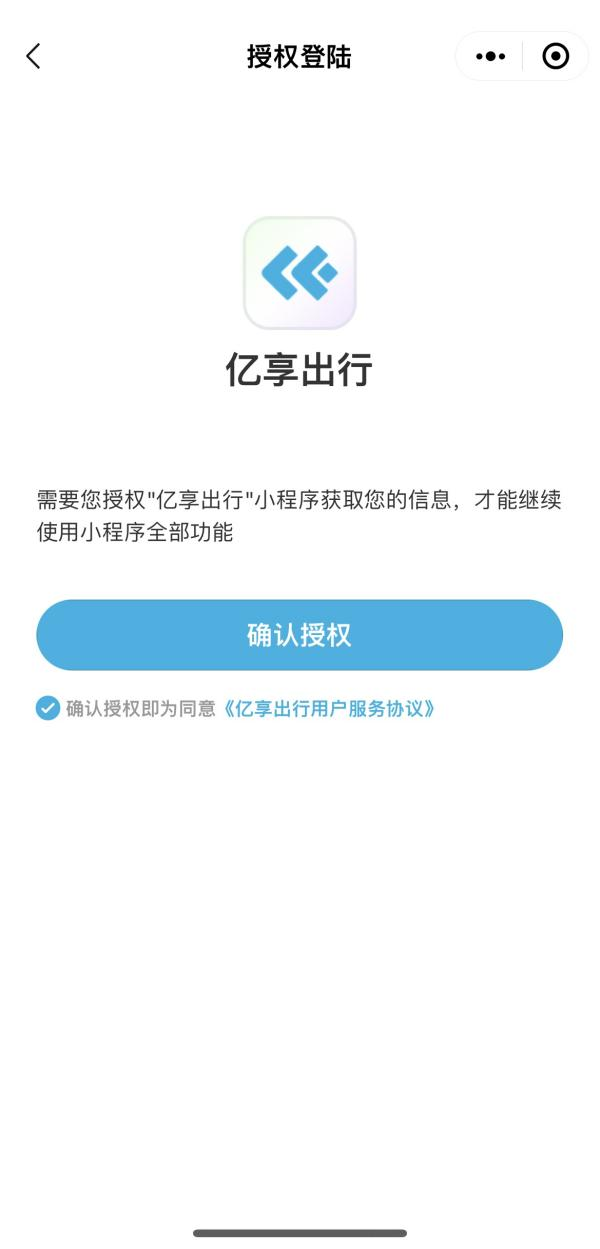Open the mini program's three-dot menu
Screen dimensions: 600x1249
[x=490, y=56]
